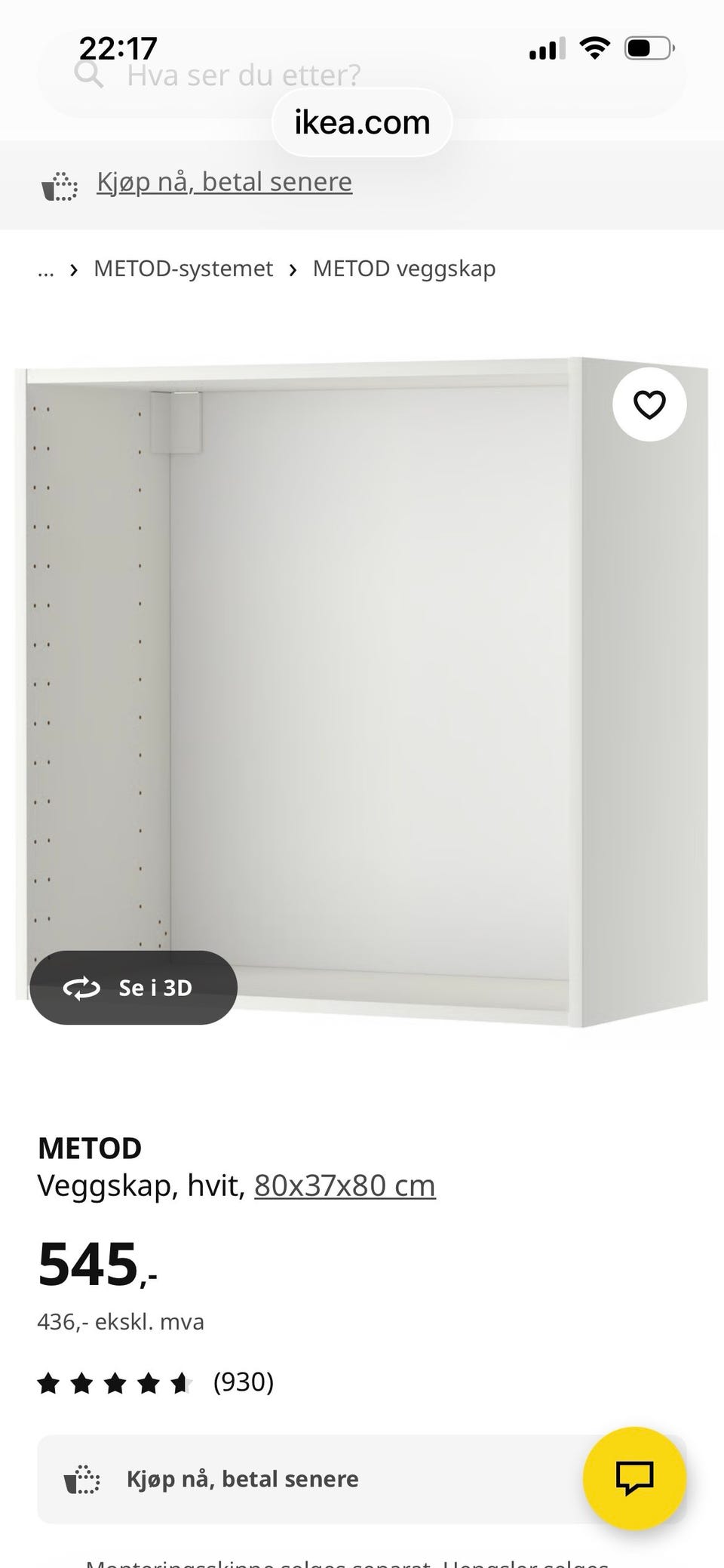Open the METOD cabinet product image
This screenshot has width=724, height=1568.
(362, 692)
